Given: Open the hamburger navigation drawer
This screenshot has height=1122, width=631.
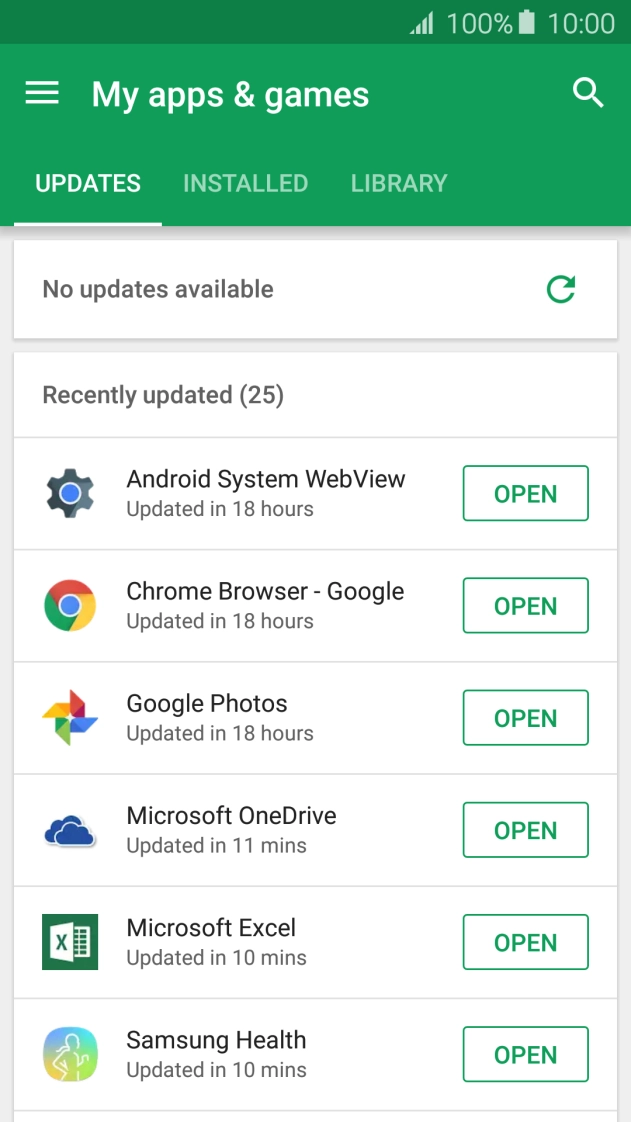Looking at the screenshot, I should pyautogui.click(x=41, y=93).
